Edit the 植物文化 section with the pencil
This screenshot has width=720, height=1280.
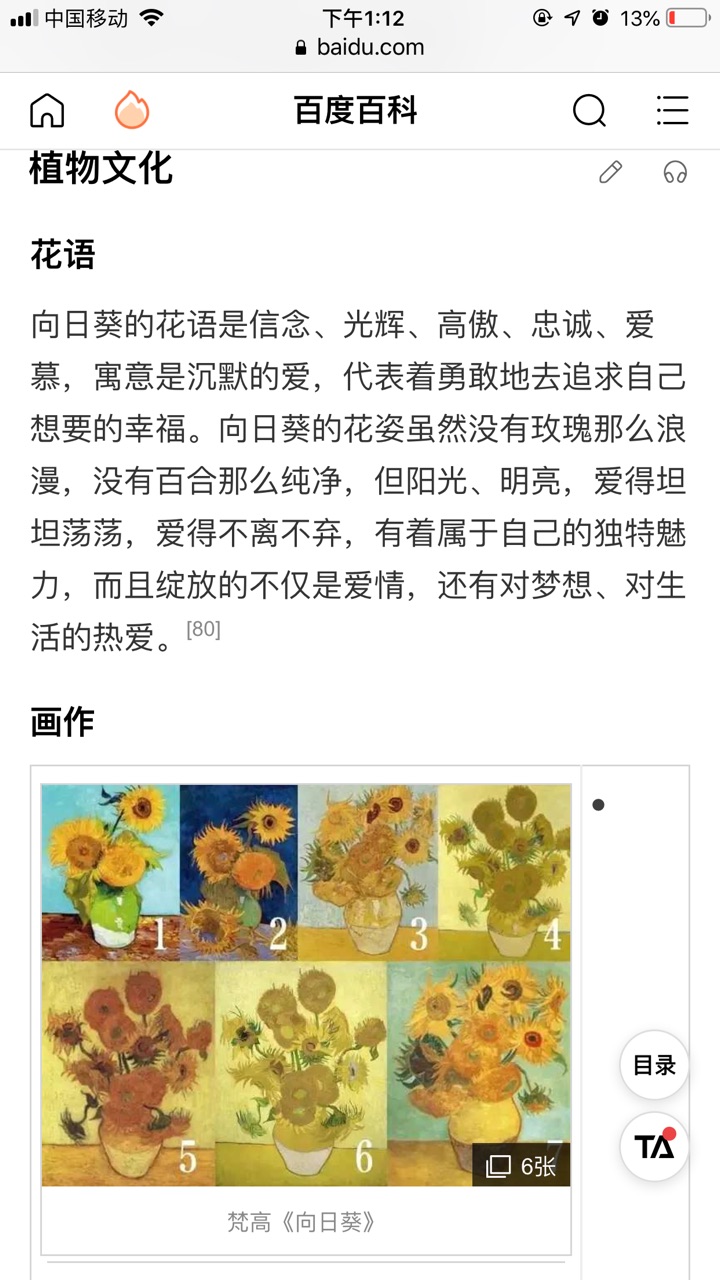[610, 172]
